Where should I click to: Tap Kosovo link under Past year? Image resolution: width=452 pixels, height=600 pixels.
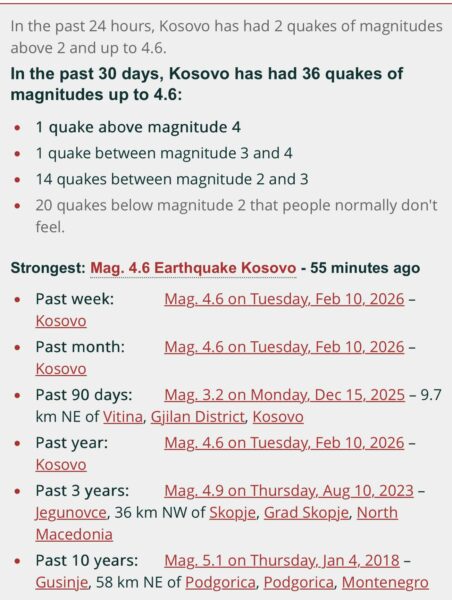[61, 465]
